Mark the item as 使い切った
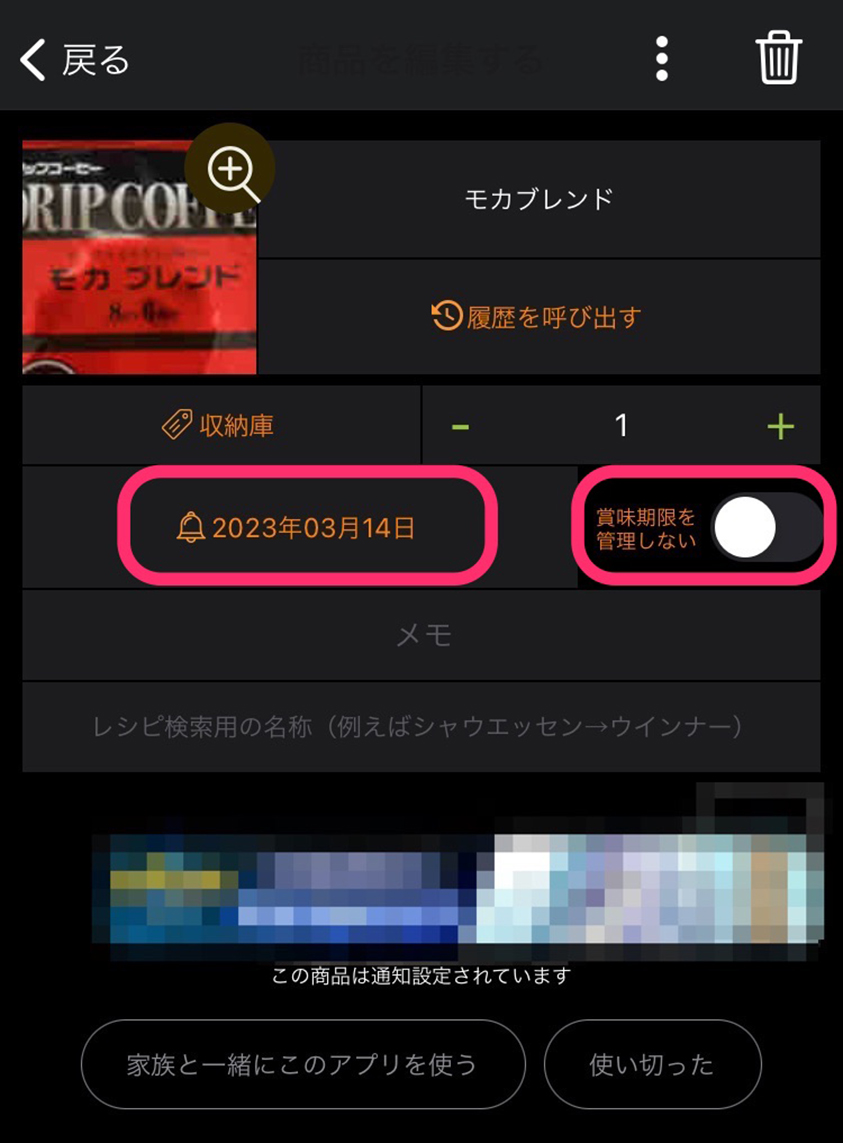 [652, 1064]
